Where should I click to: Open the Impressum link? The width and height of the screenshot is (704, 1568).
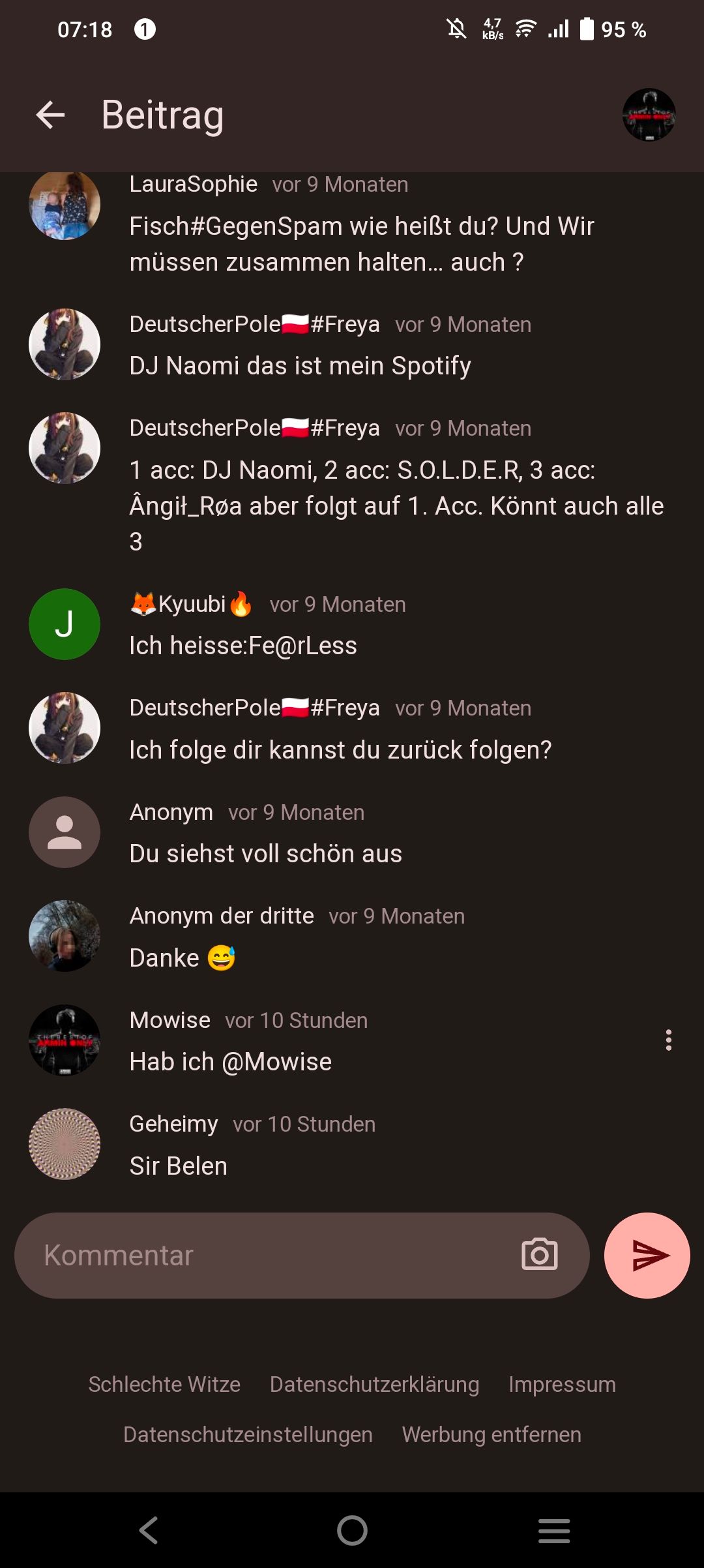click(x=562, y=1384)
